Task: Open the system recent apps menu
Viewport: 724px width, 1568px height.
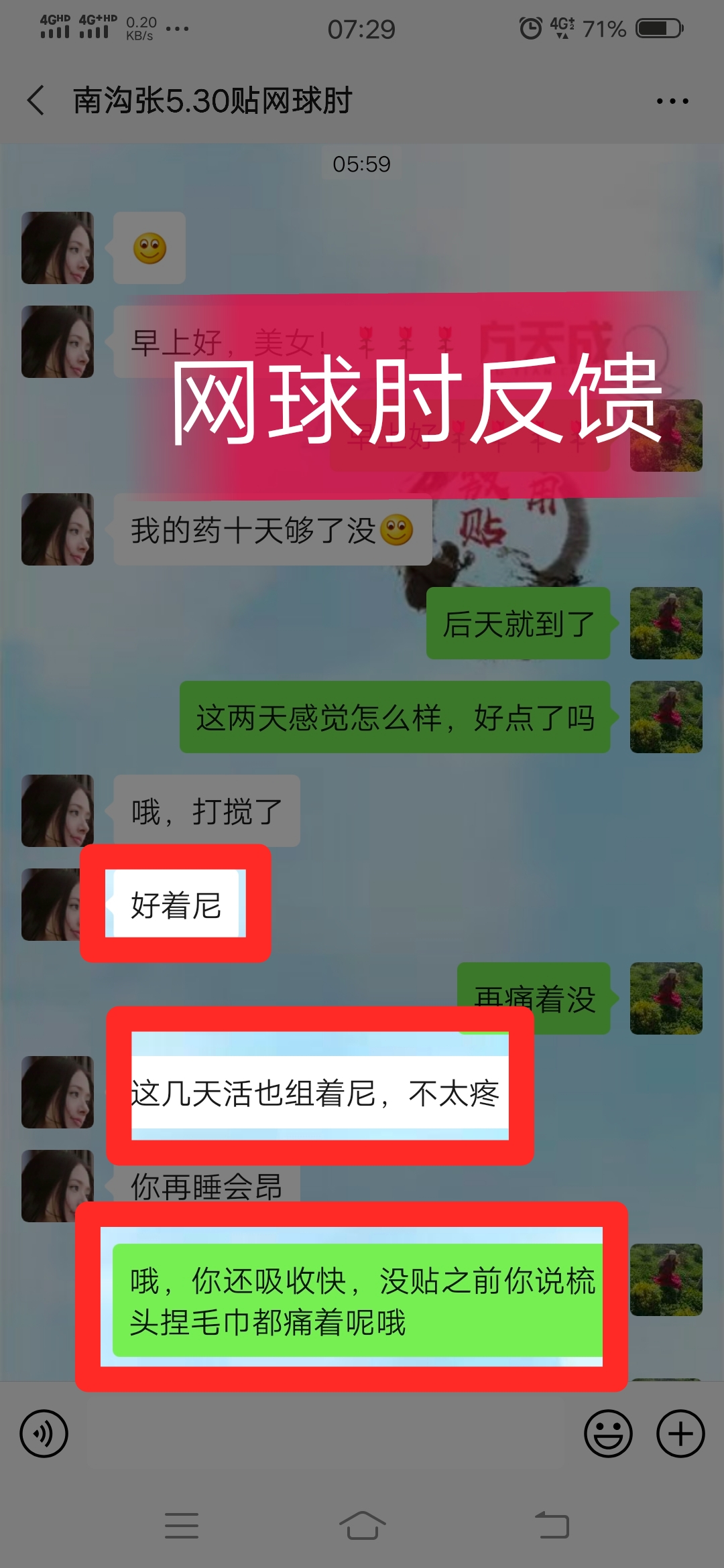Action: (x=182, y=1526)
